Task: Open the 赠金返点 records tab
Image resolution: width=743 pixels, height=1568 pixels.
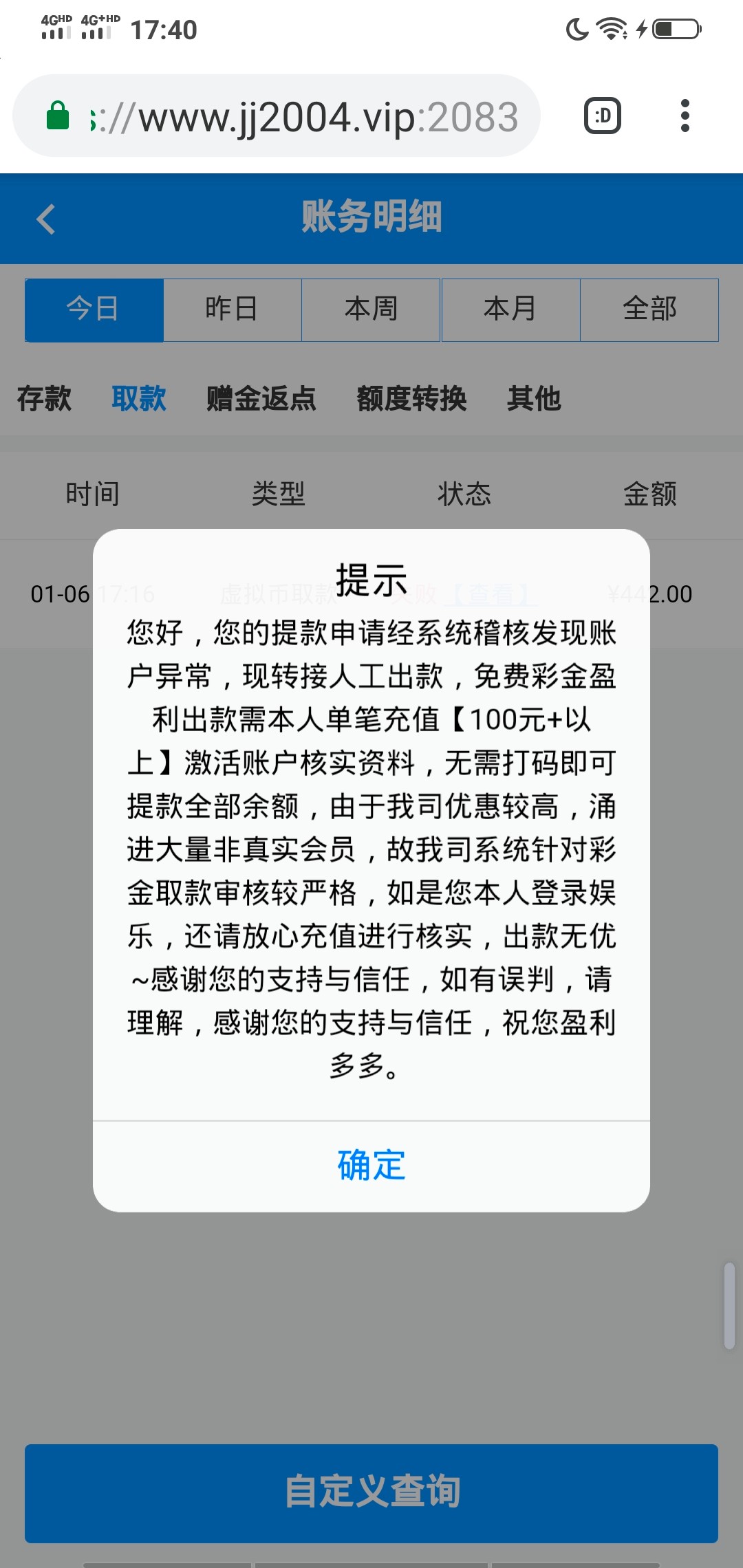Action: [261, 399]
